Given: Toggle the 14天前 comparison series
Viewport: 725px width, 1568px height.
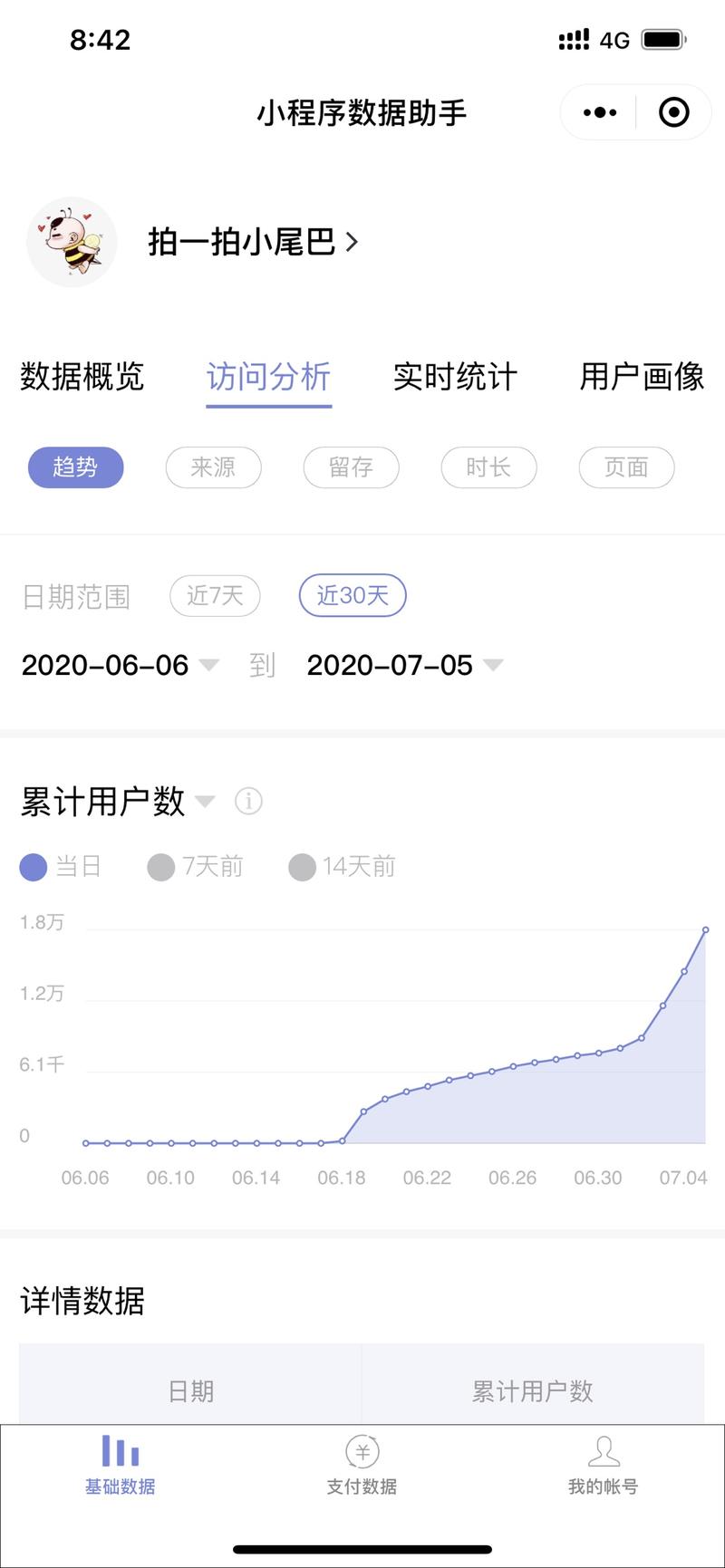Looking at the screenshot, I should [x=342, y=867].
